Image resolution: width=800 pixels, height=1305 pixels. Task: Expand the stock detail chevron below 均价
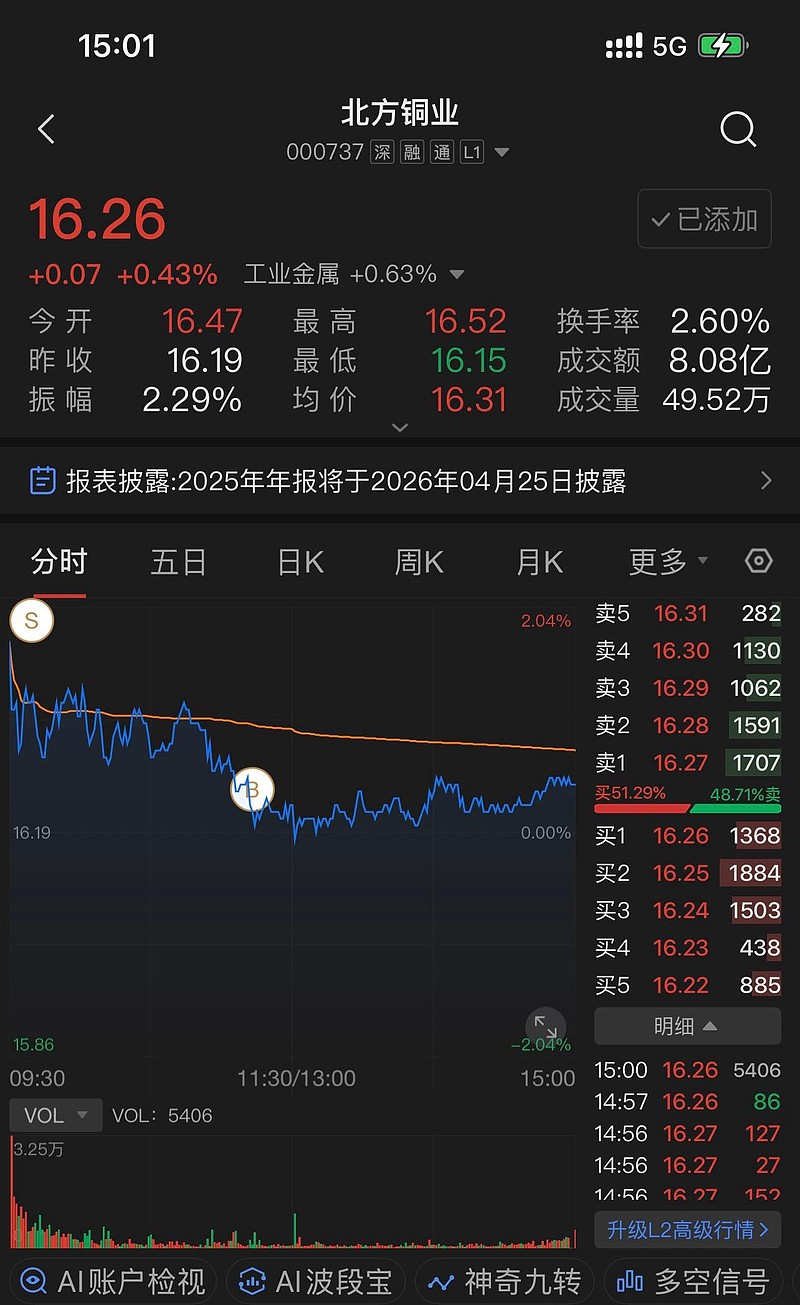tap(400, 428)
